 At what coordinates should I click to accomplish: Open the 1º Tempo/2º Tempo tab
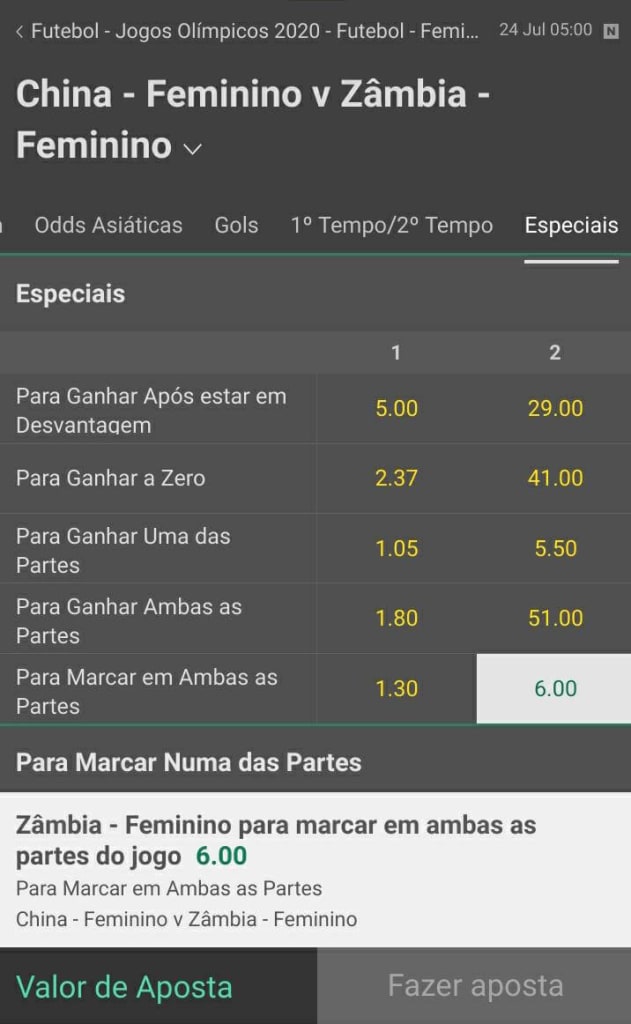click(x=392, y=225)
